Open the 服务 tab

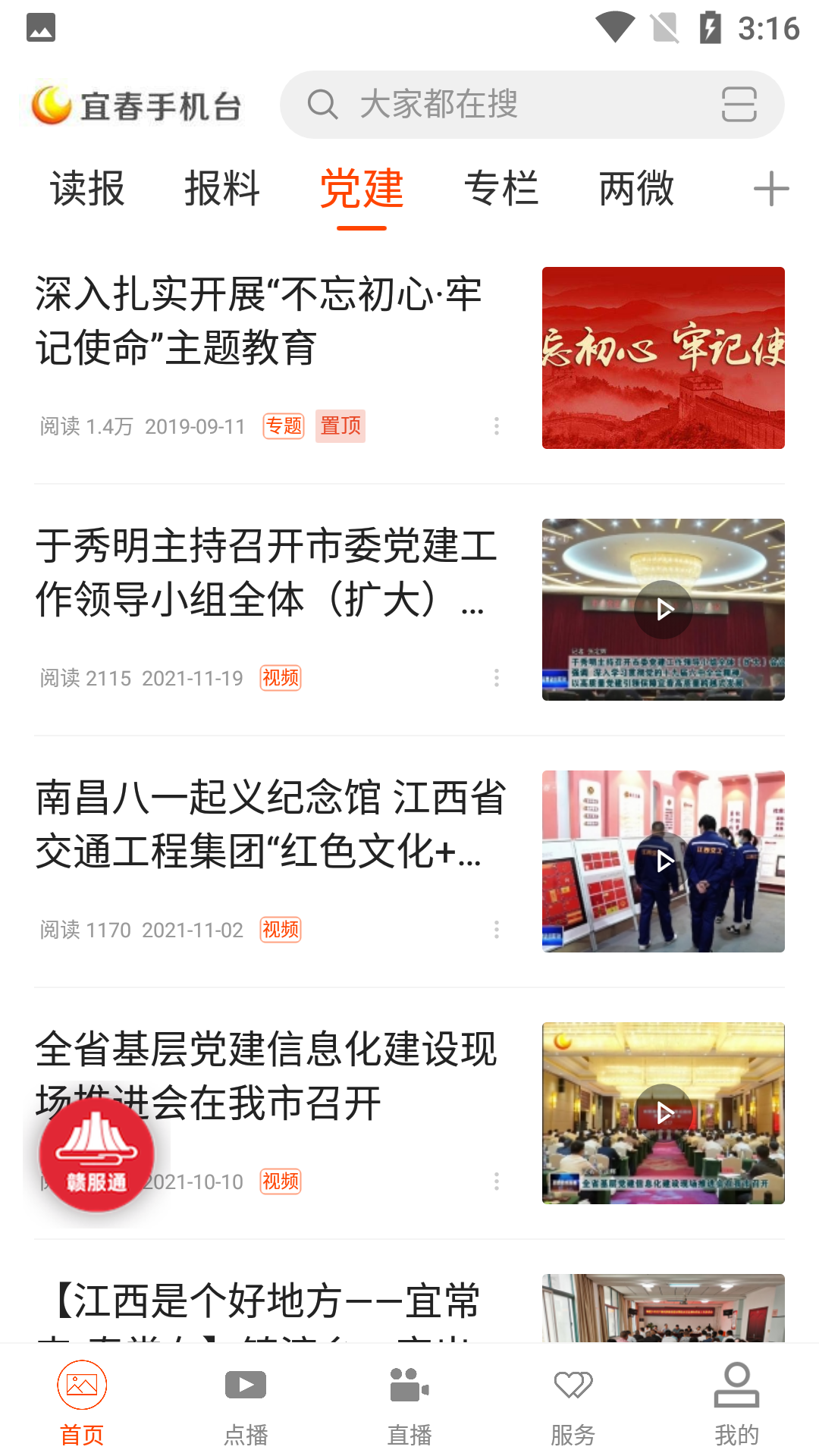coord(573,1403)
